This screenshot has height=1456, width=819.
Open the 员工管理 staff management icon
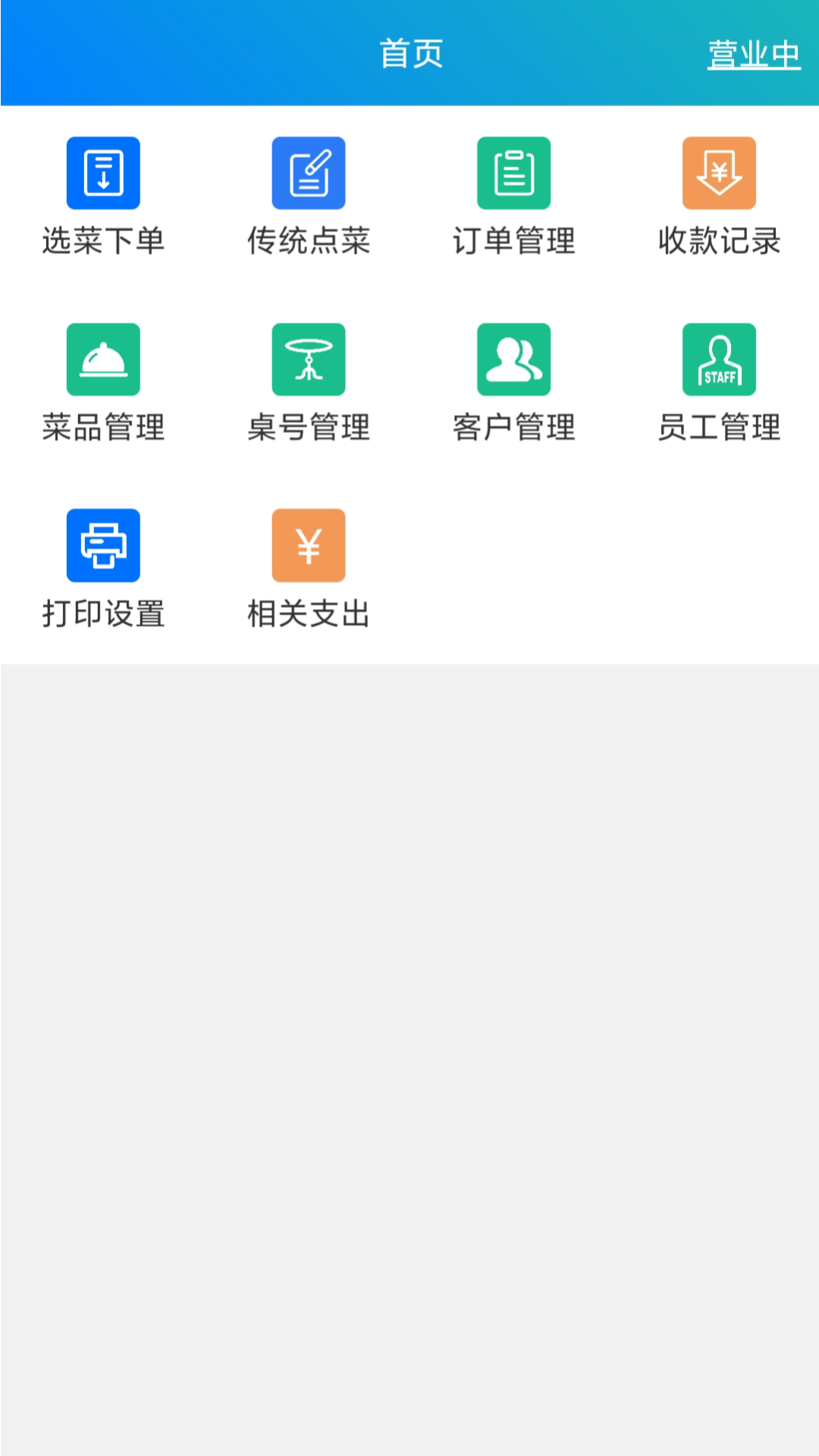(x=719, y=359)
